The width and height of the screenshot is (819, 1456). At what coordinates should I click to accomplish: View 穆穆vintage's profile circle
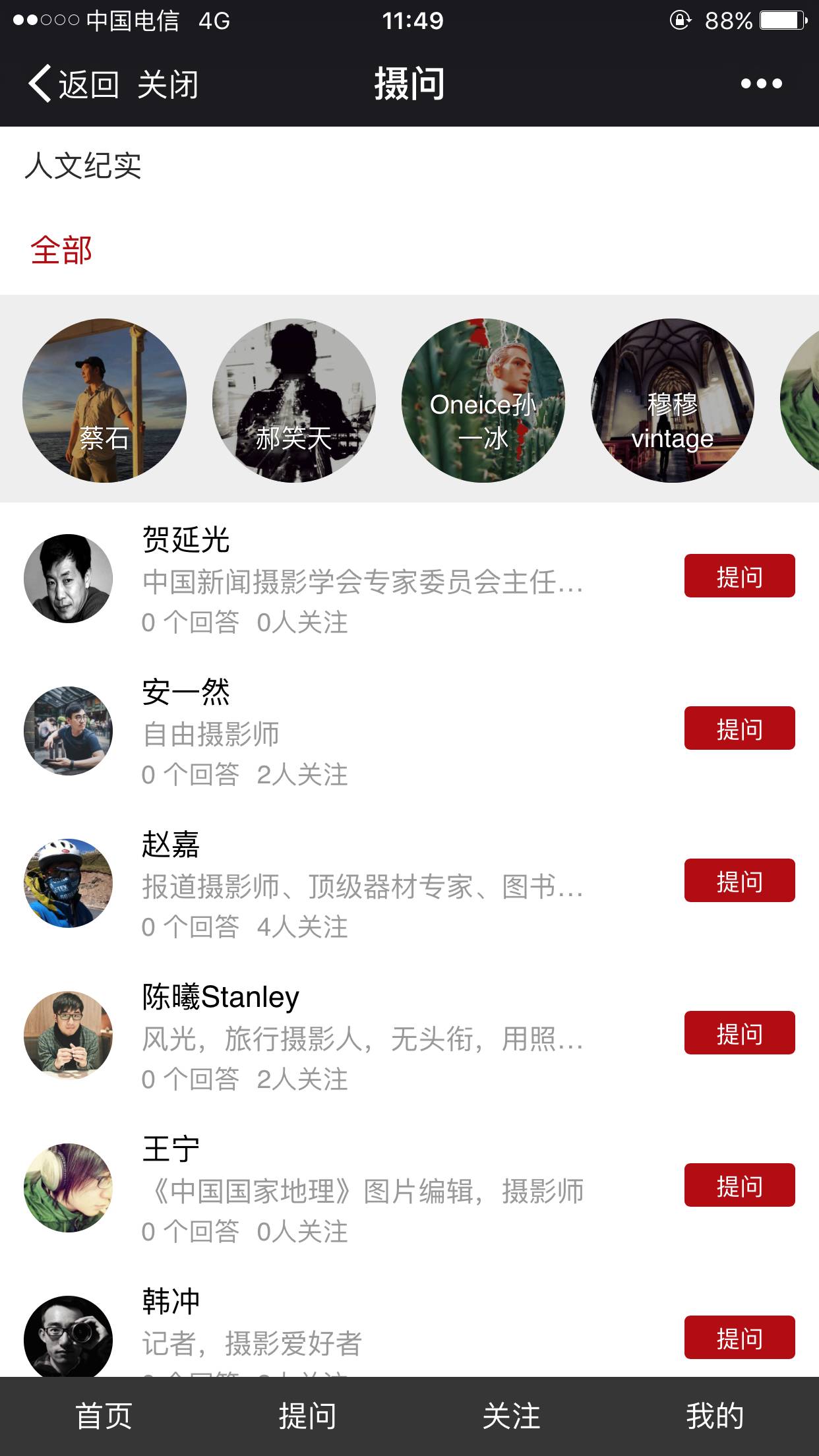673,400
